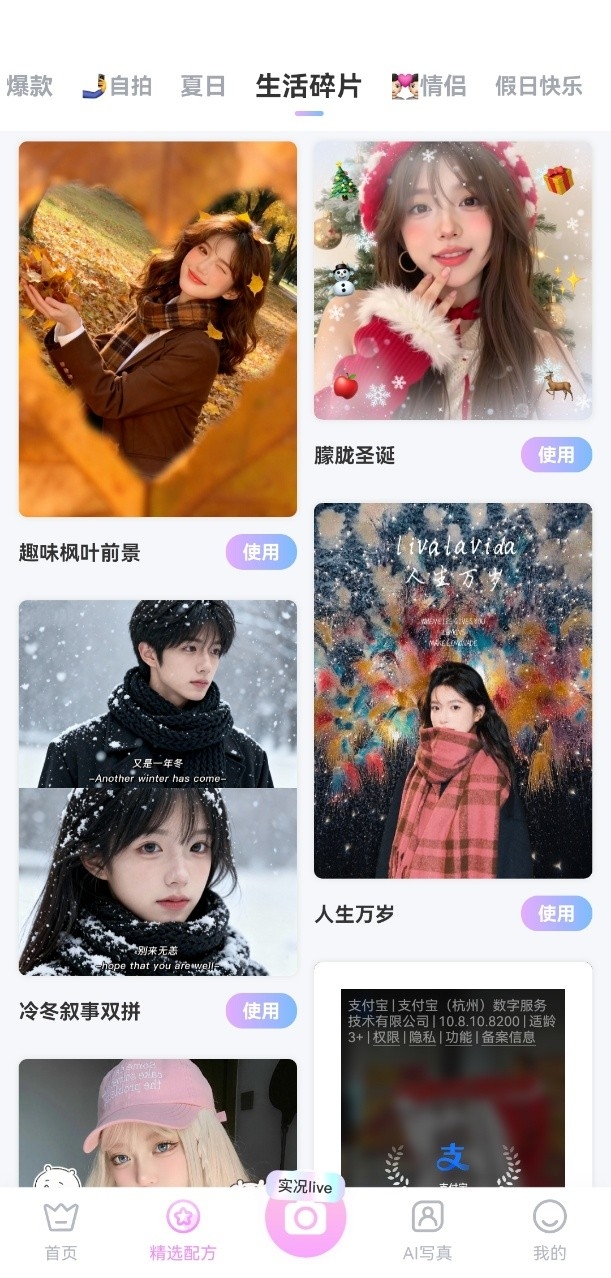
Task: Open the 冷冬叙事双拼 template image
Action: 158,788
